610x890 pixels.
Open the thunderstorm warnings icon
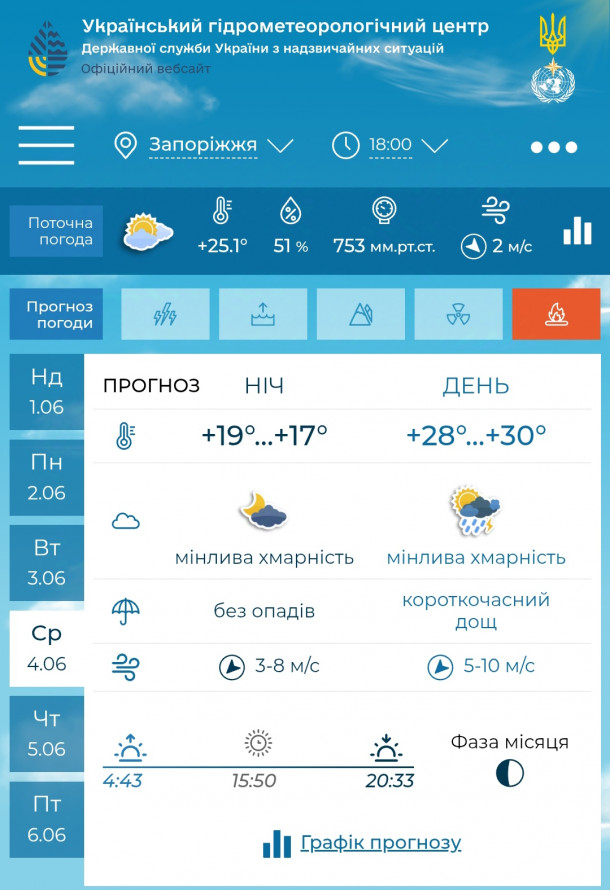coord(165,314)
